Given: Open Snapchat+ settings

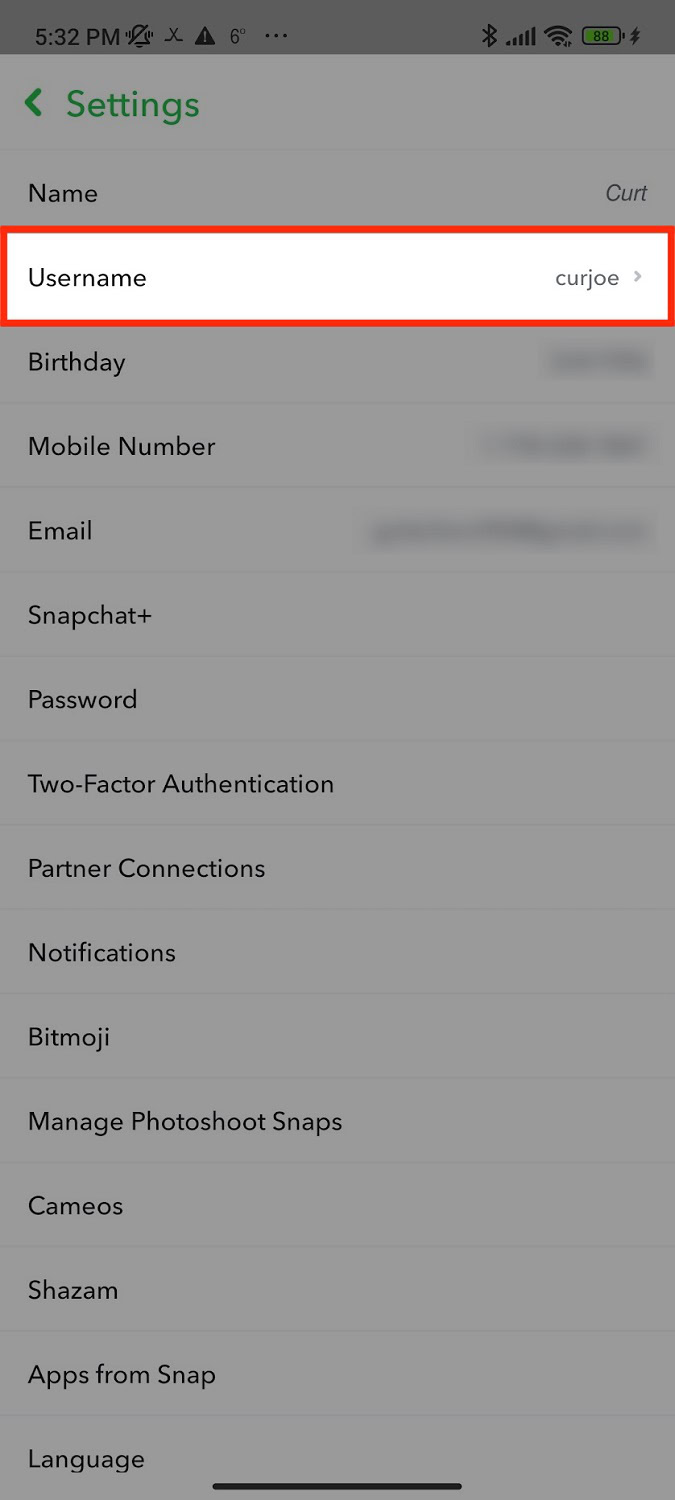Looking at the screenshot, I should (x=337, y=615).
